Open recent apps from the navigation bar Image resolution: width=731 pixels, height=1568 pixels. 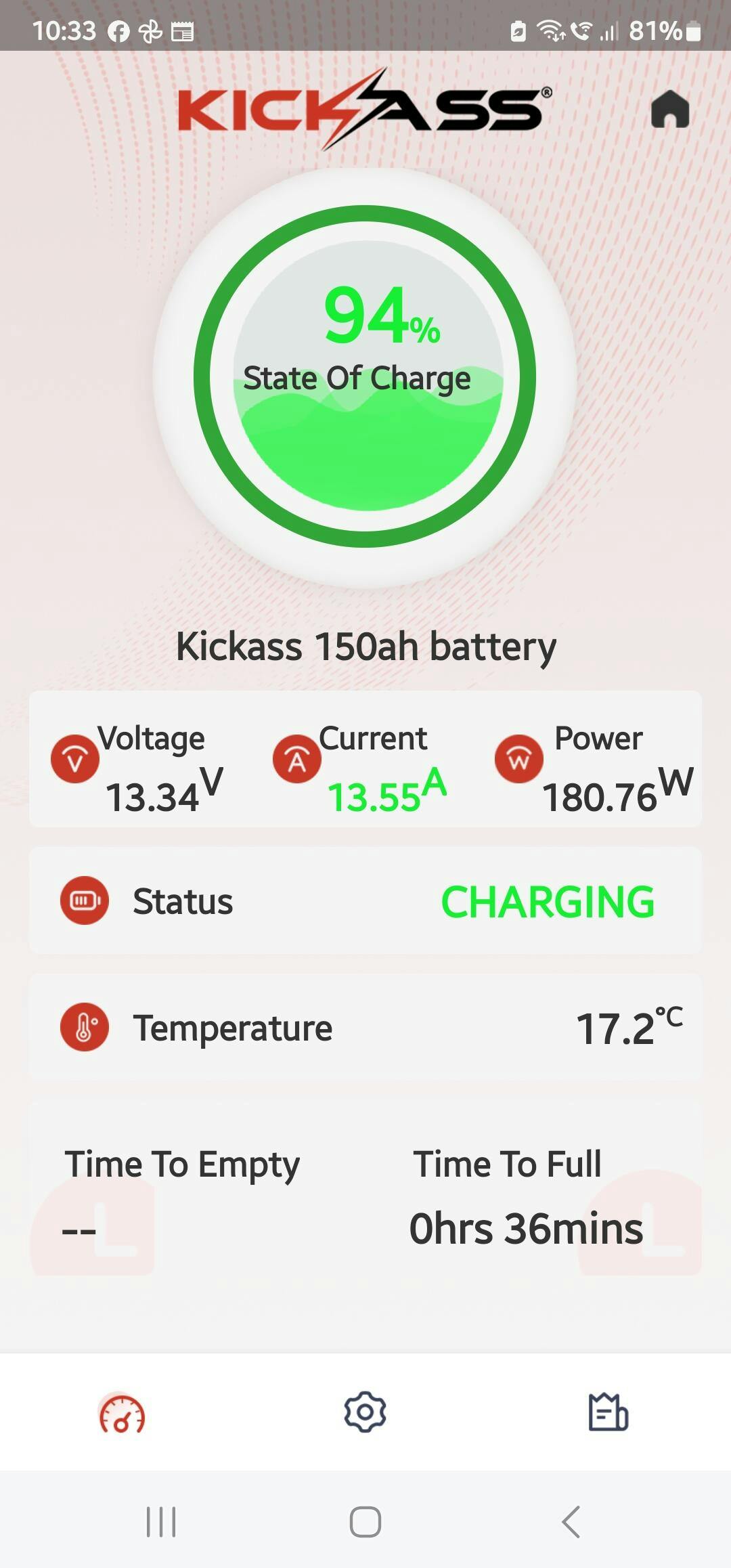[161, 1522]
